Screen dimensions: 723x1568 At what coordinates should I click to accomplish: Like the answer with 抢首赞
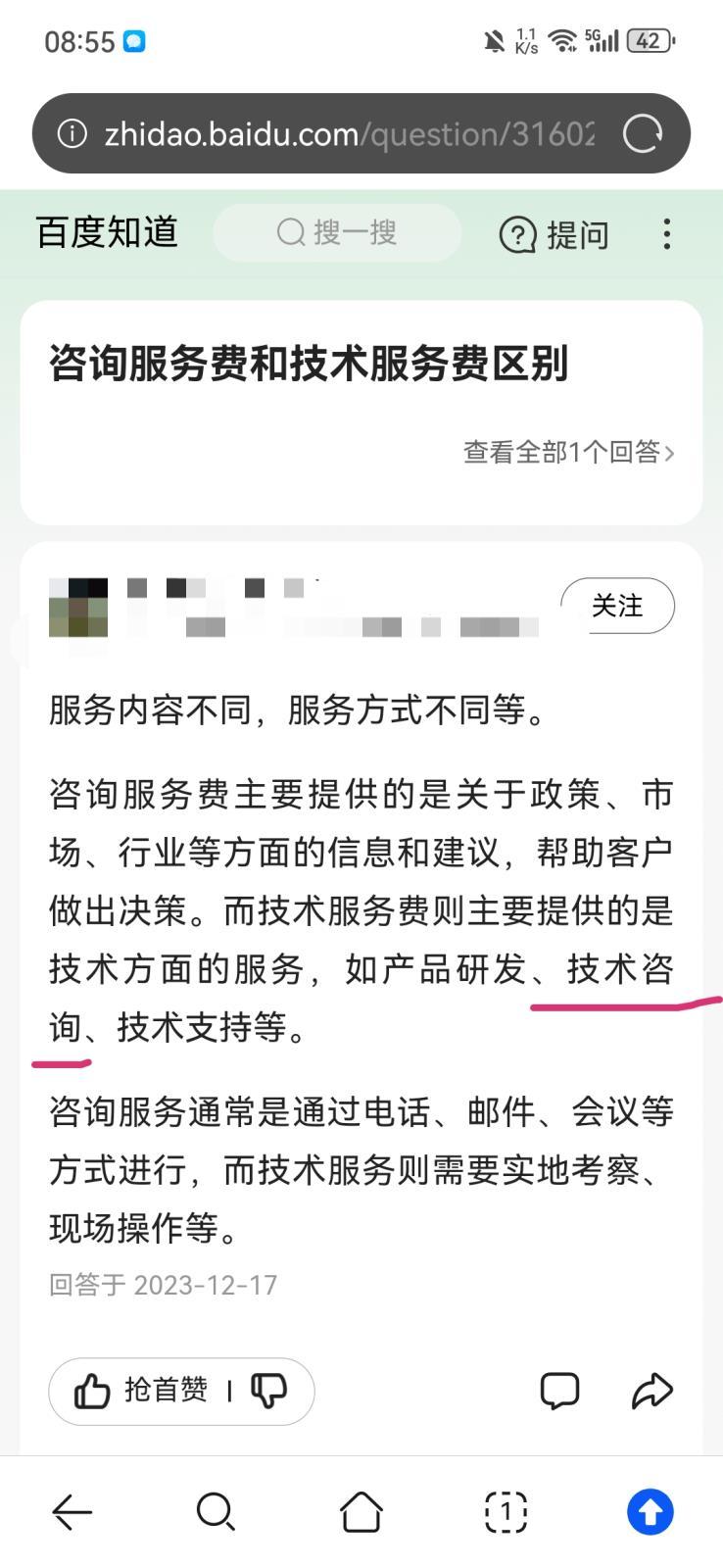coord(141,1390)
